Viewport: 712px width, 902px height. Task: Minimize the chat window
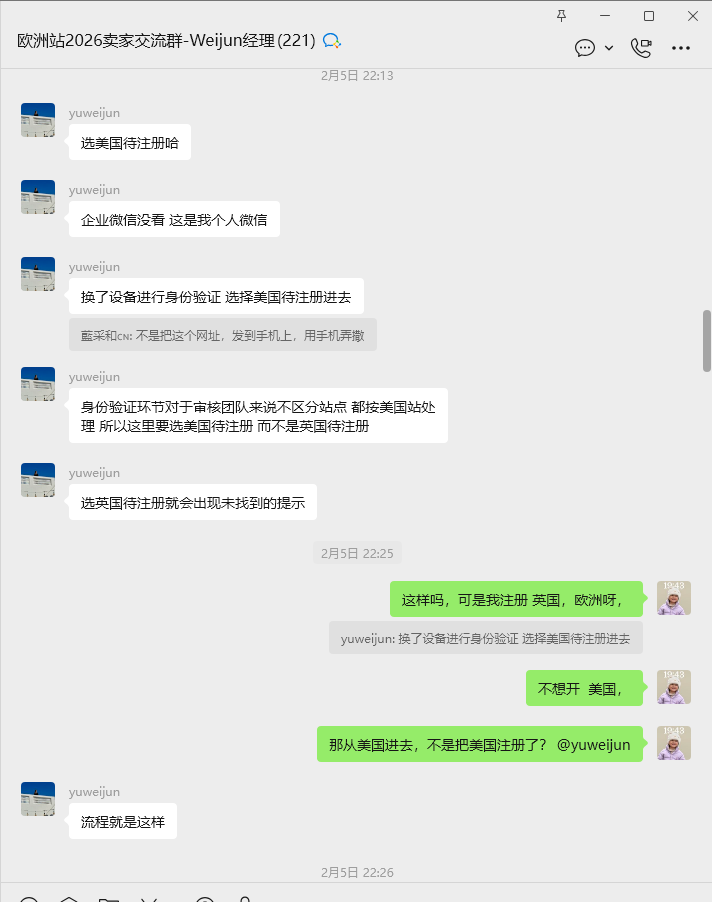pos(605,16)
